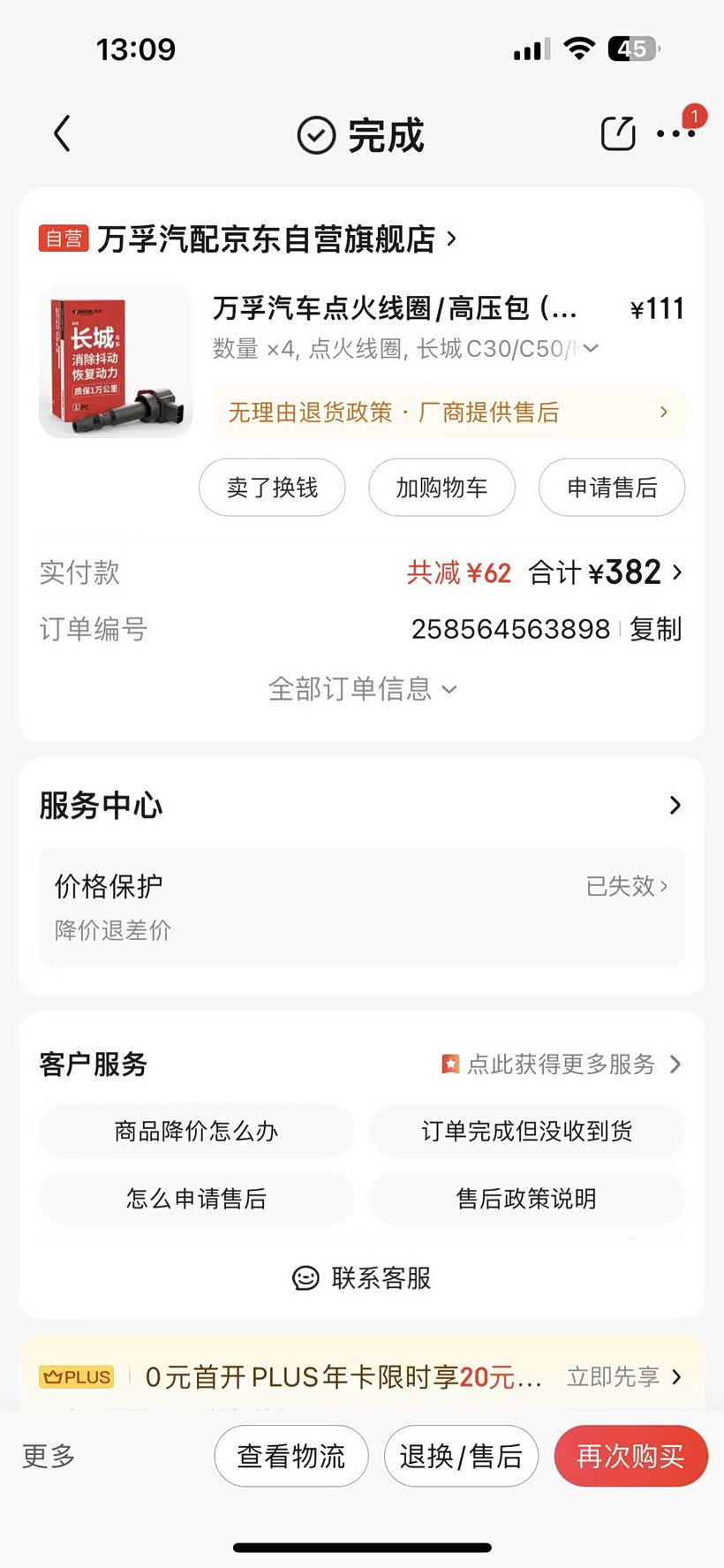This screenshot has height=1568, width=724.
Task: Select 商品降价怎么办 question
Action: [196, 1132]
